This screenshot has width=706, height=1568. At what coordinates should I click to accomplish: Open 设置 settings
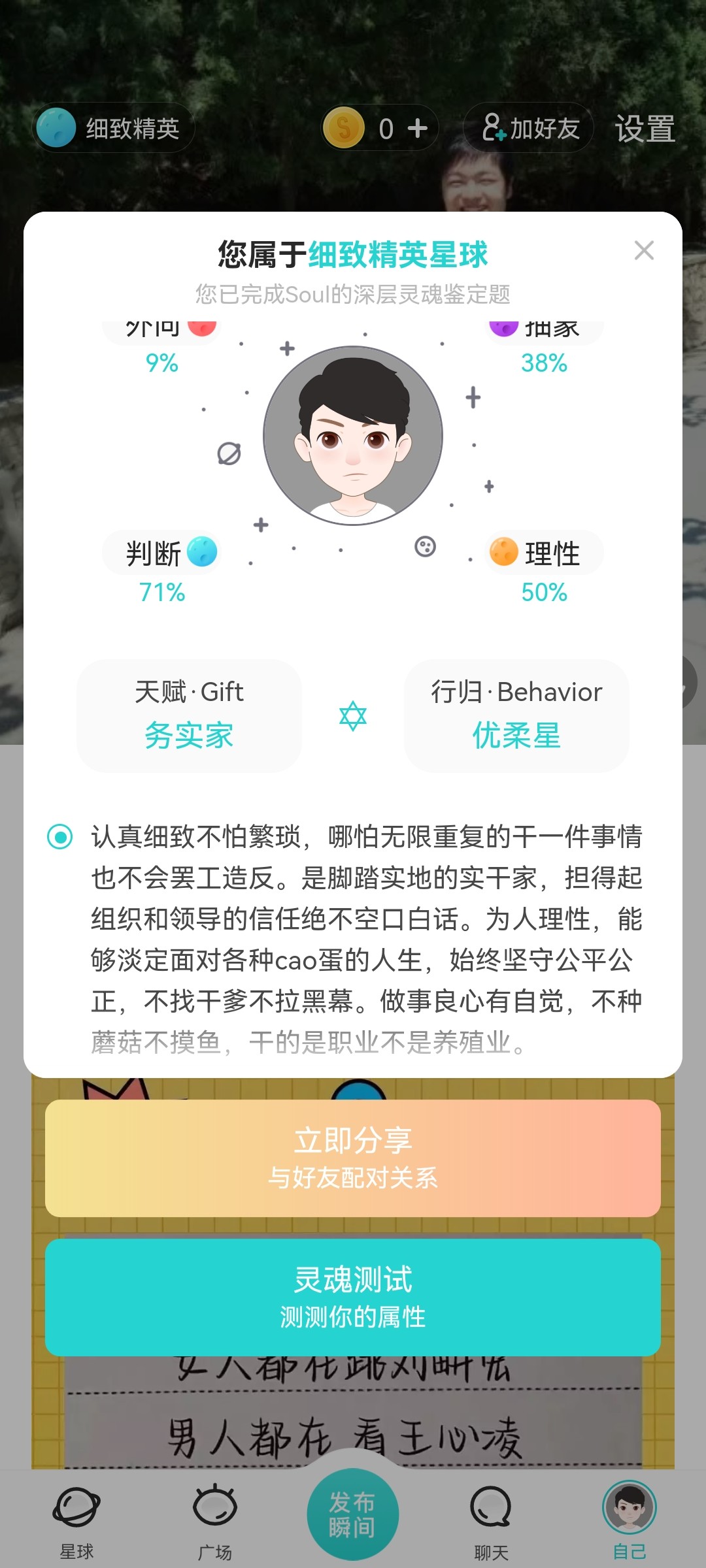[645, 128]
